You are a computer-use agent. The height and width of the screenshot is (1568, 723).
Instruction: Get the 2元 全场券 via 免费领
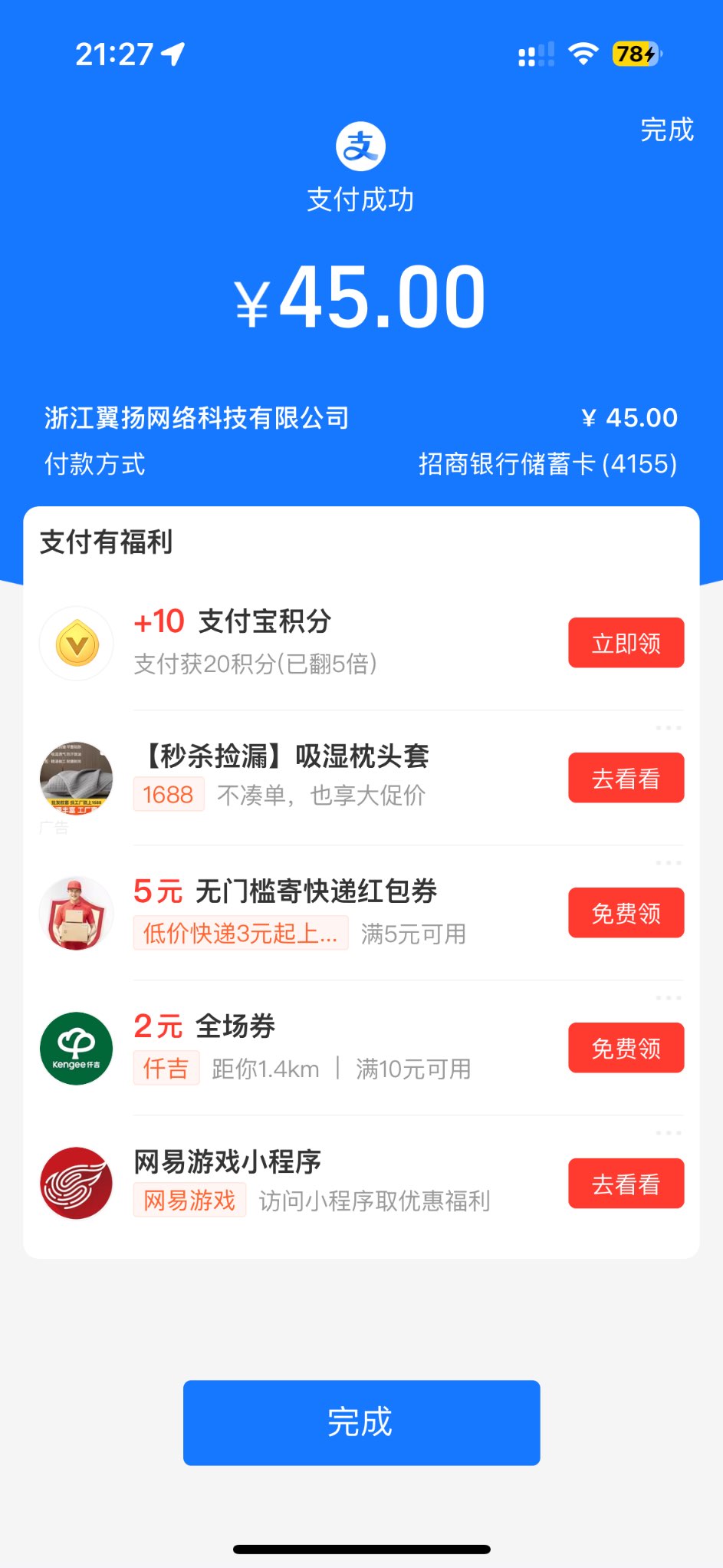click(x=626, y=1048)
